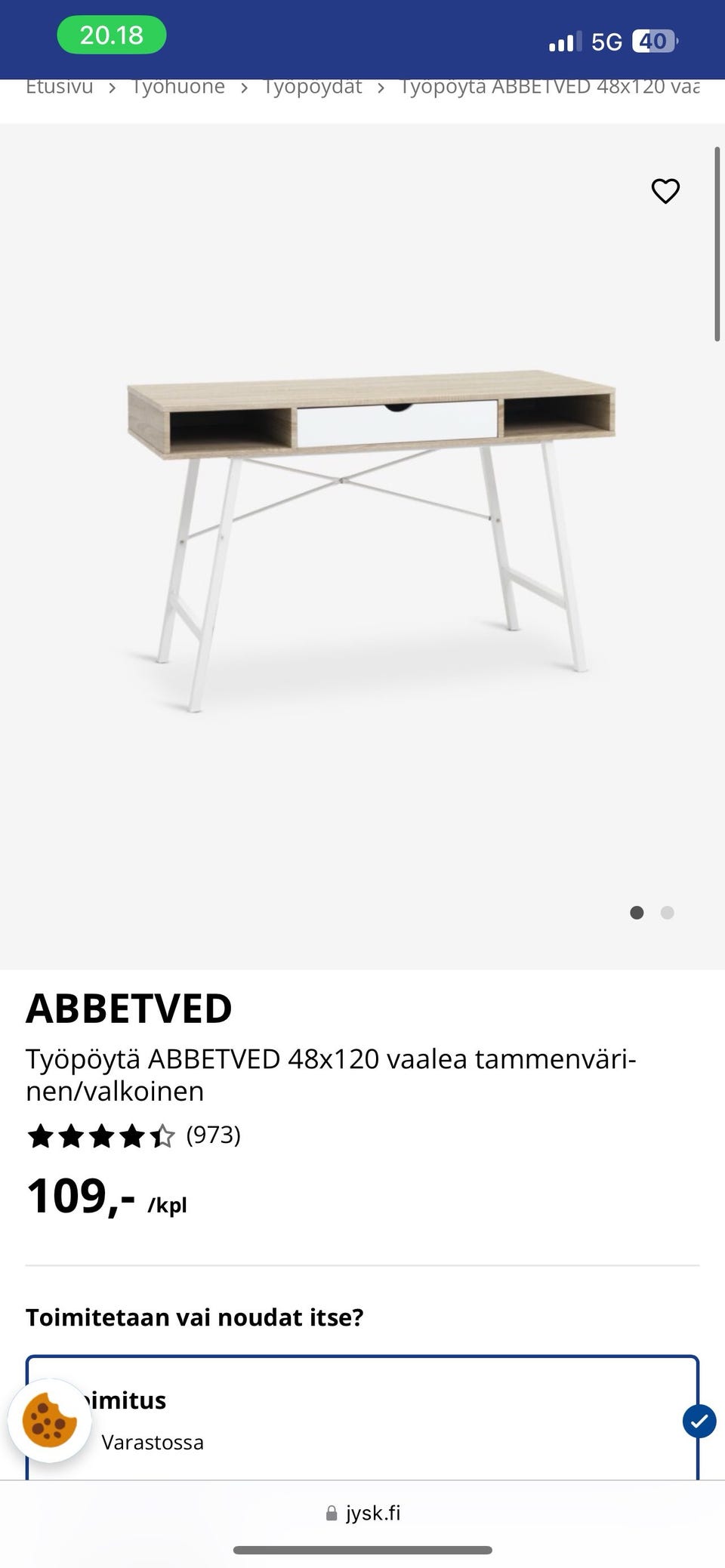Show the second product photo dot
725x1568 pixels.
coord(667,913)
